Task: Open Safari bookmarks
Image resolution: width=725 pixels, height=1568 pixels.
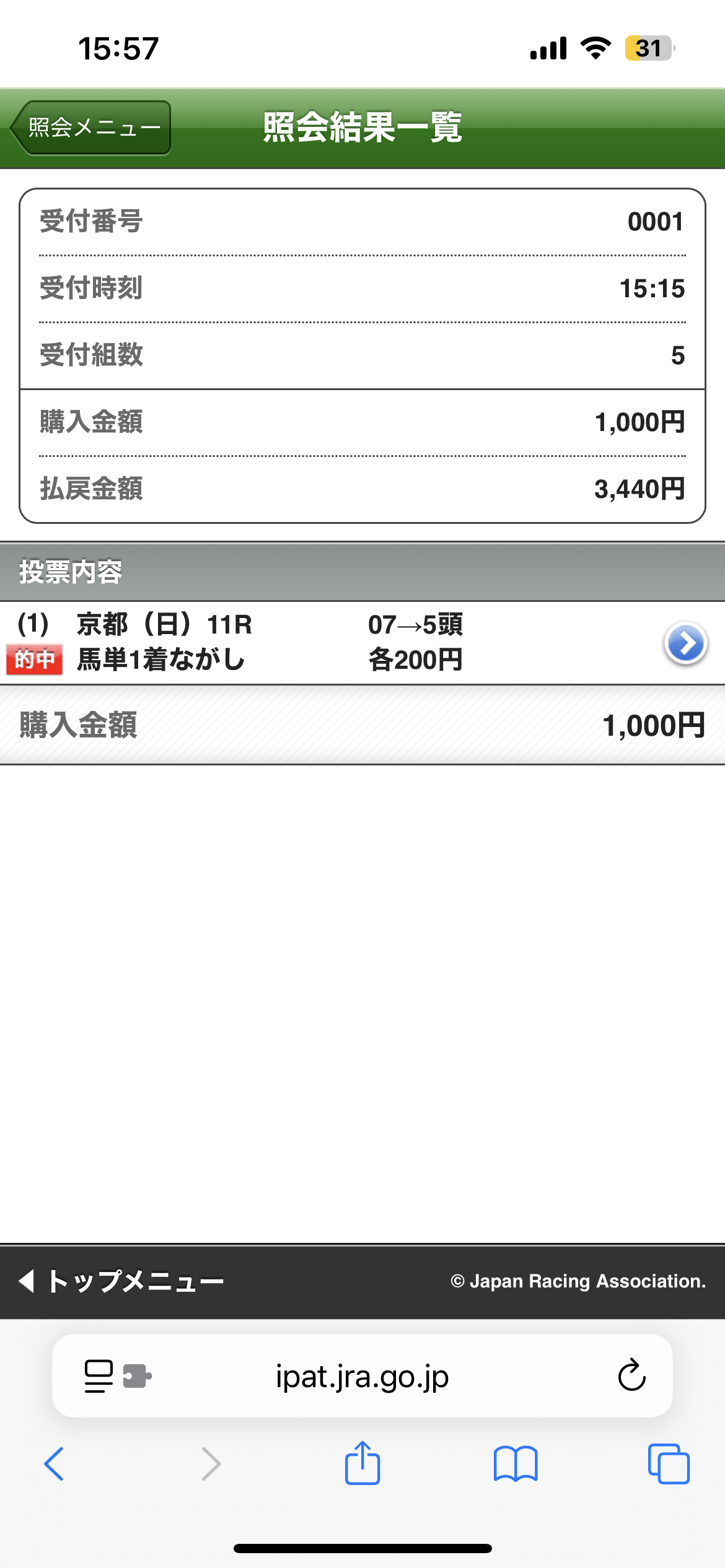Action: [x=516, y=1464]
